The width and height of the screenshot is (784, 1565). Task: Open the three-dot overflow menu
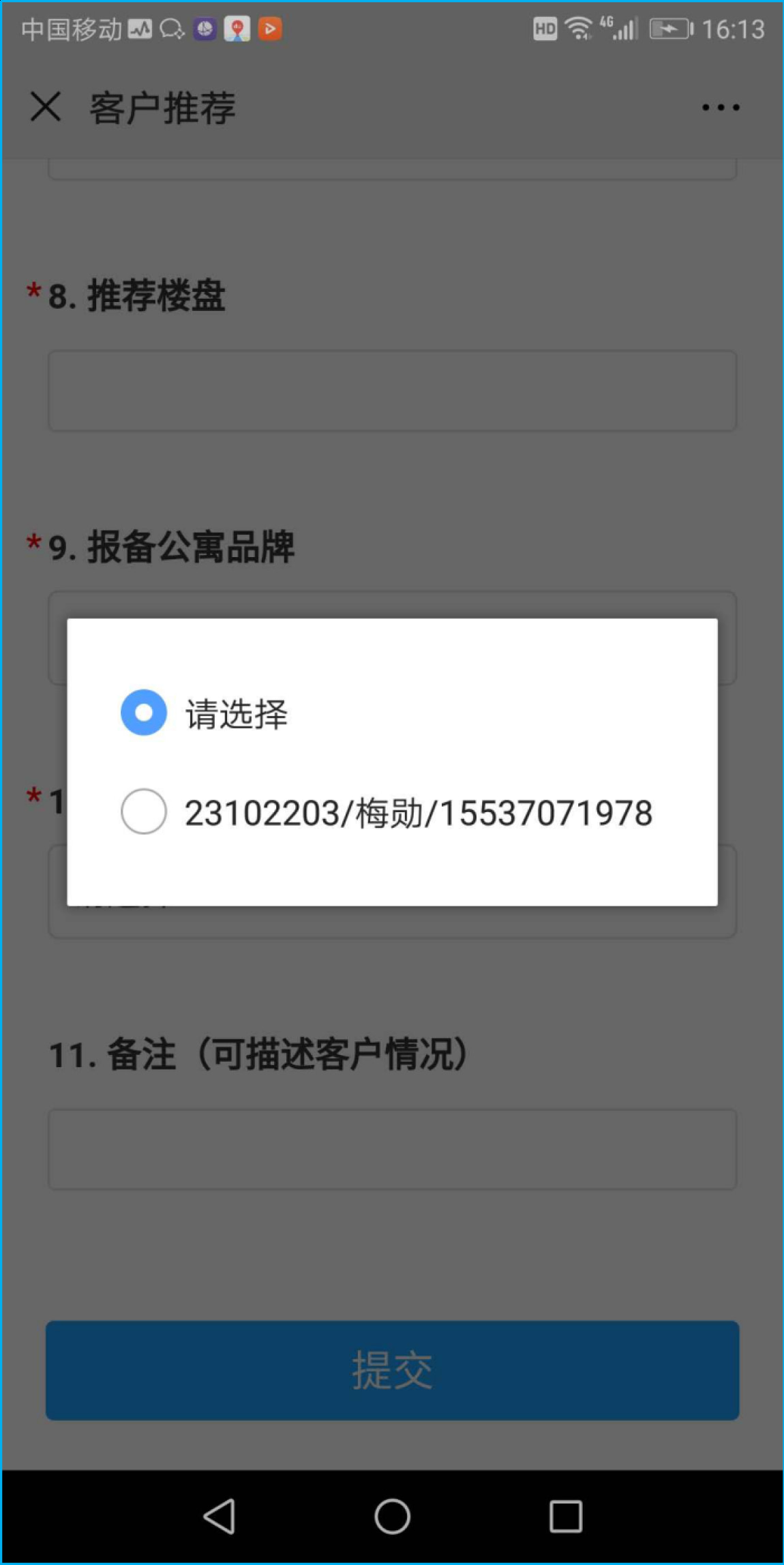[x=721, y=107]
